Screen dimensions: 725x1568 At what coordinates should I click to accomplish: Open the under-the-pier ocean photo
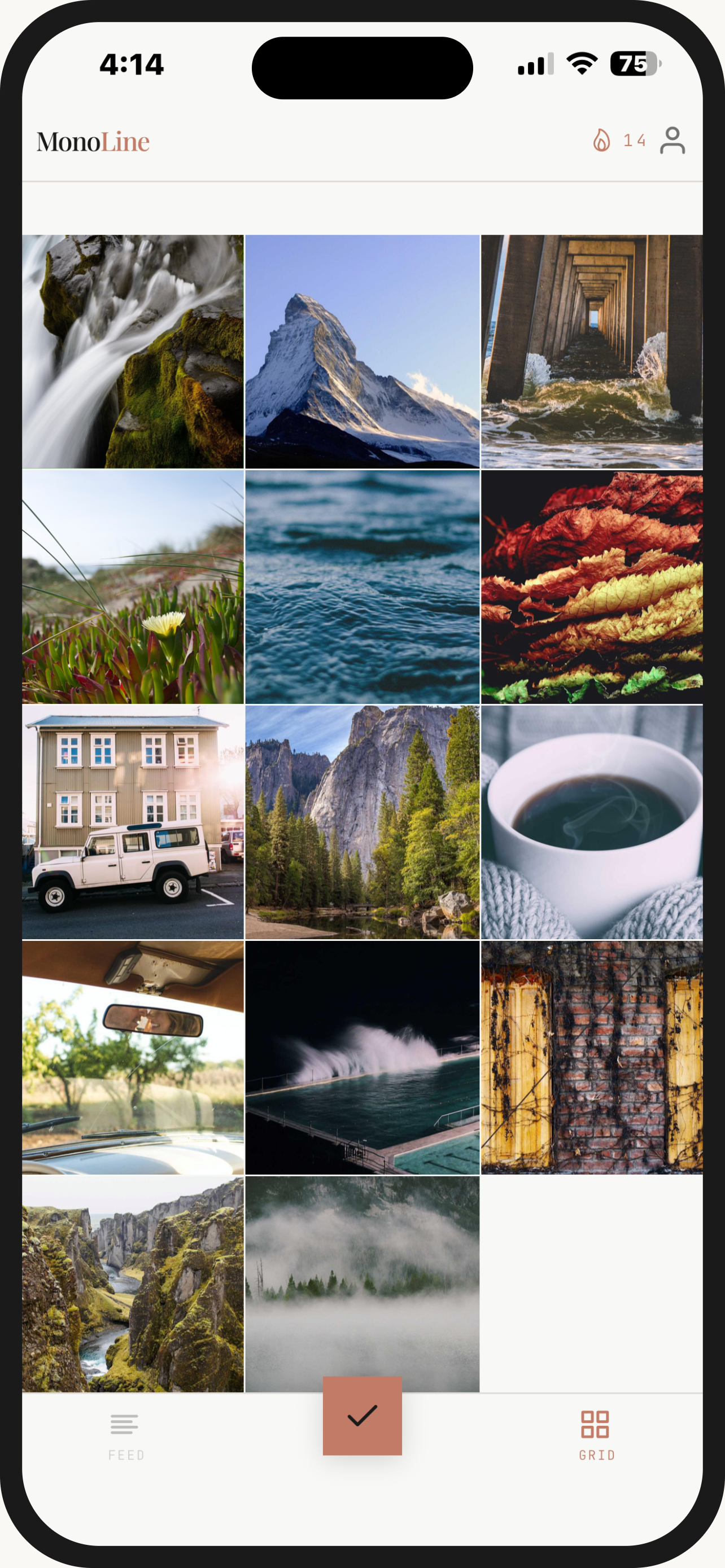(592, 350)
